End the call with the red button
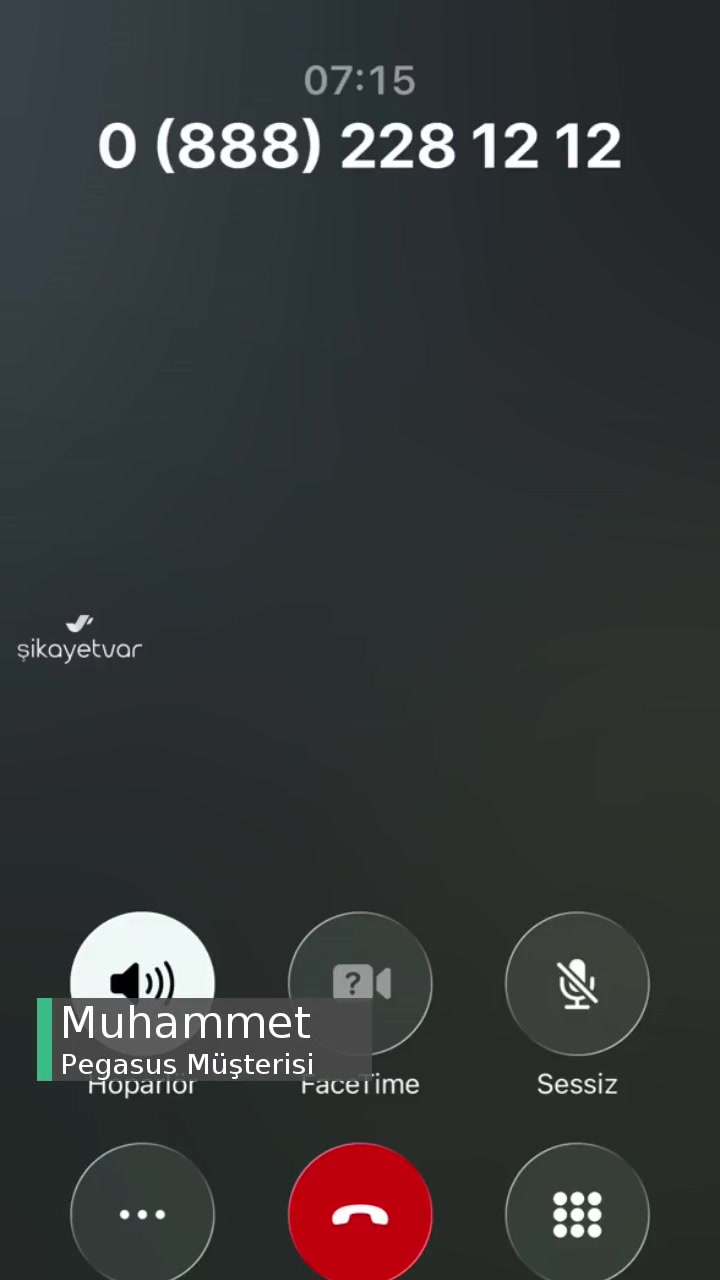720x1280 pixels. pos(360,1214)
